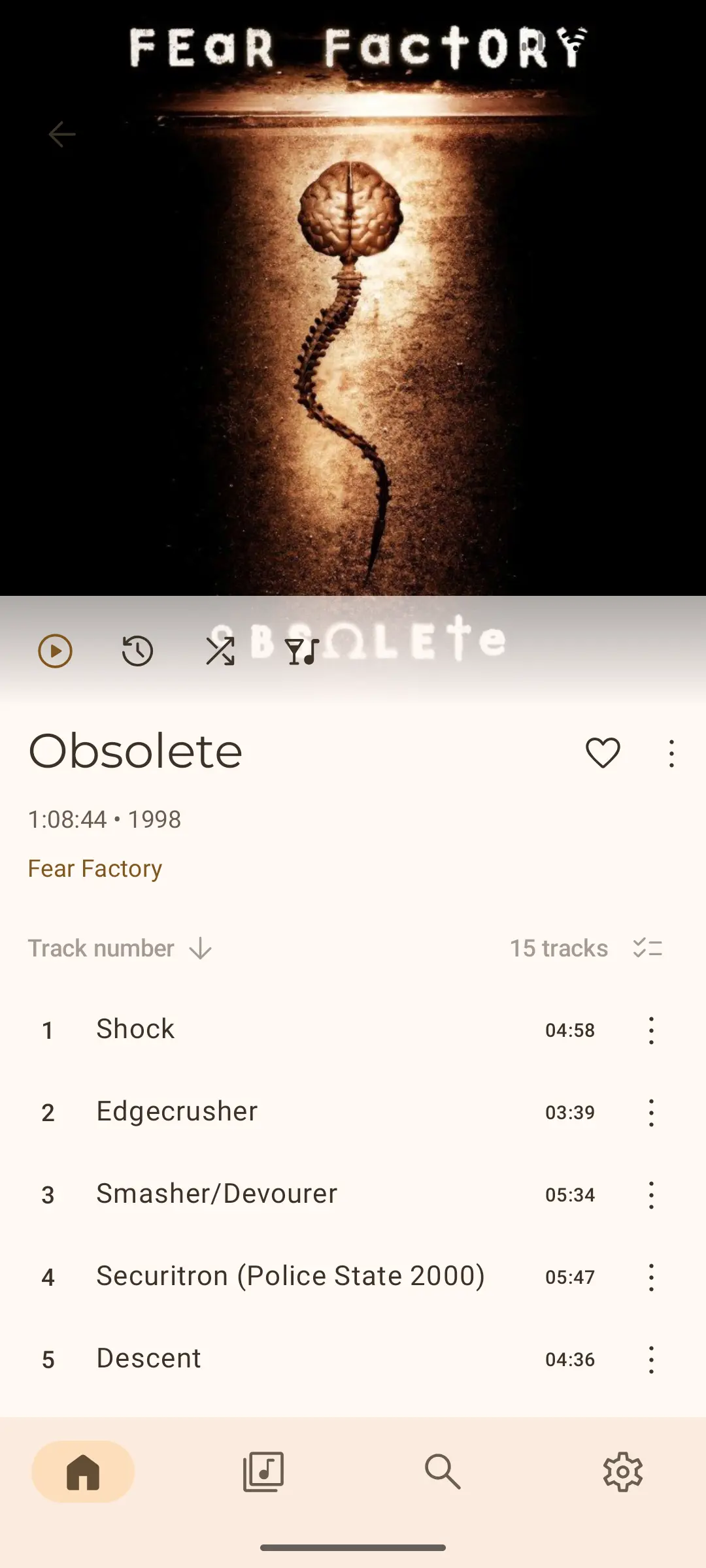
Task: Play the Obsolete album
Action: pyautogui.click(x=55, y=651)
